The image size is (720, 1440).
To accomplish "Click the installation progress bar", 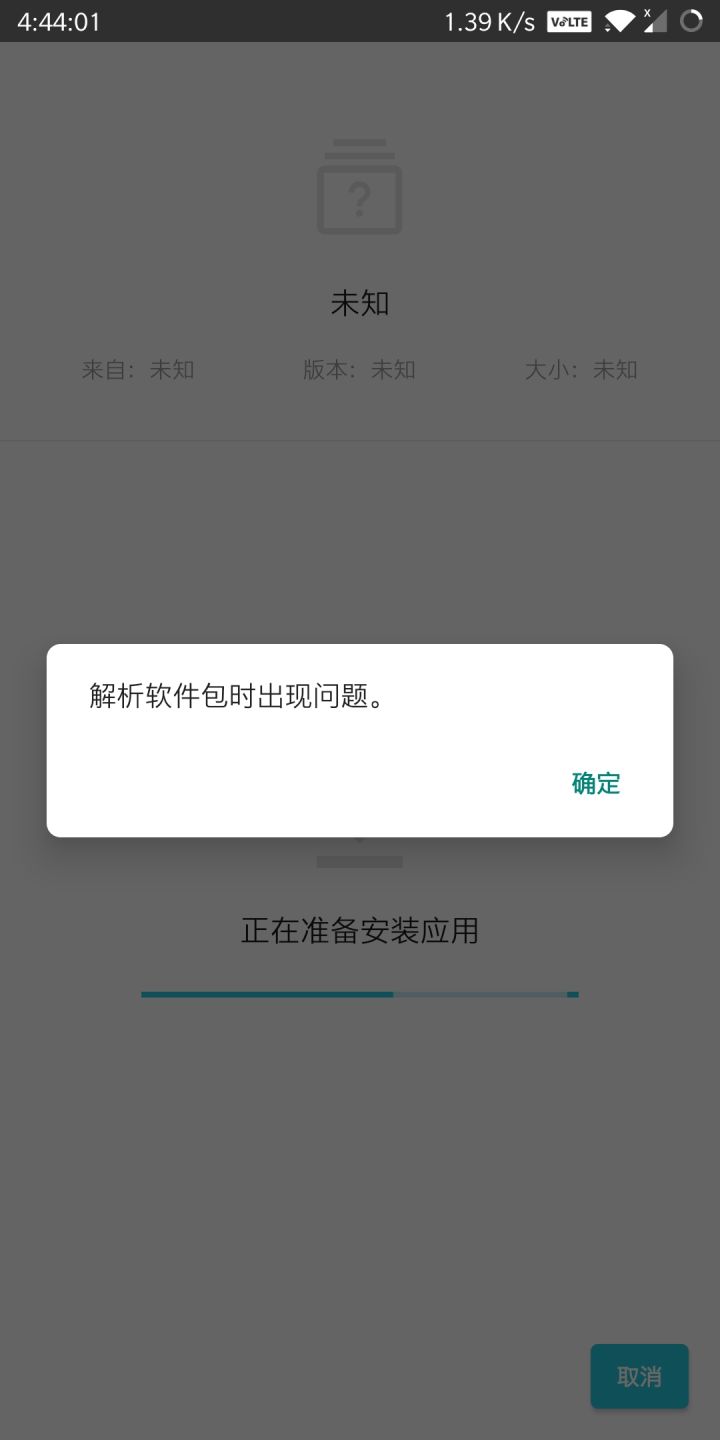I will coord(359,994).
